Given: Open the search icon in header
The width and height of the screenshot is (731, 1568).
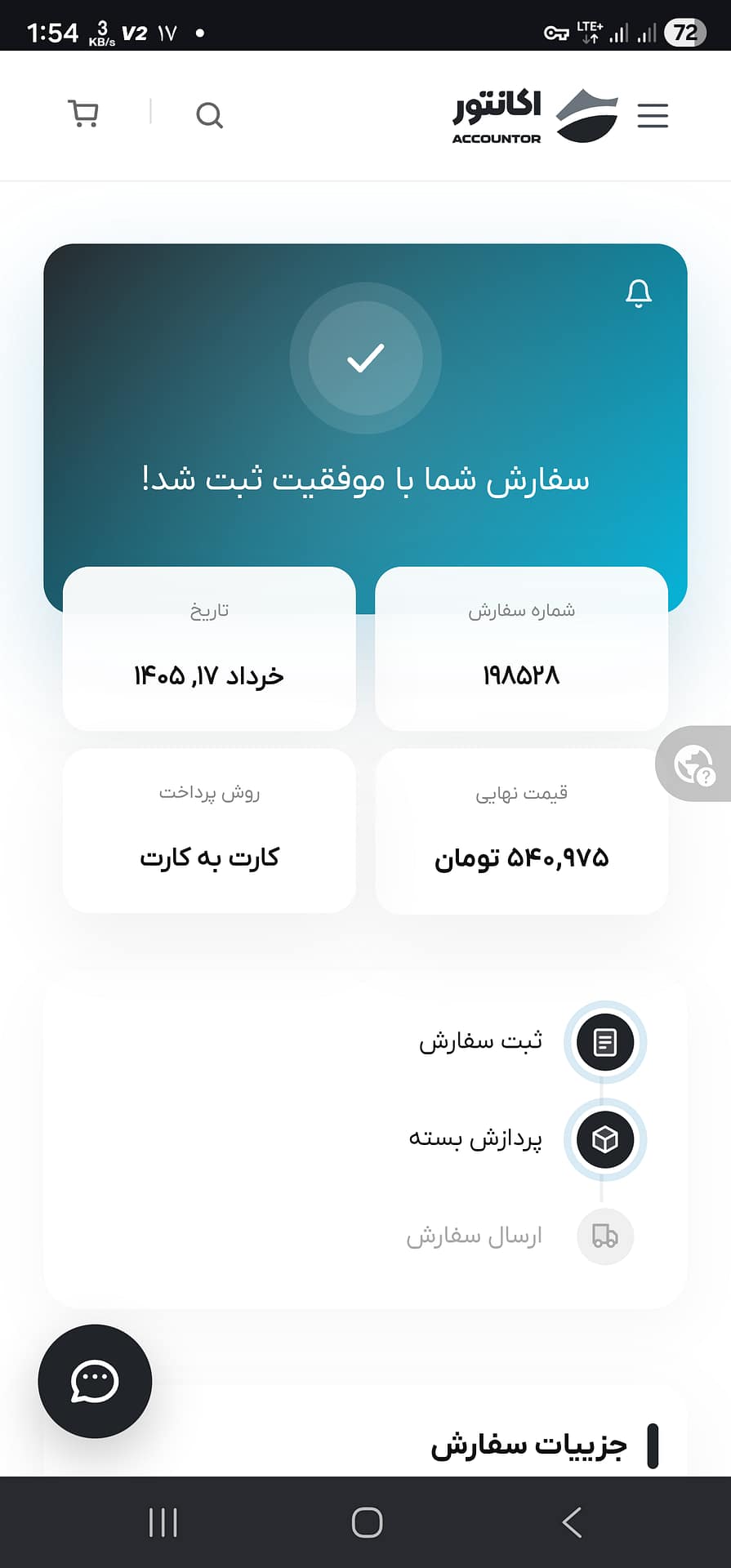Looking at the screenshot, I should coord(210,115).
